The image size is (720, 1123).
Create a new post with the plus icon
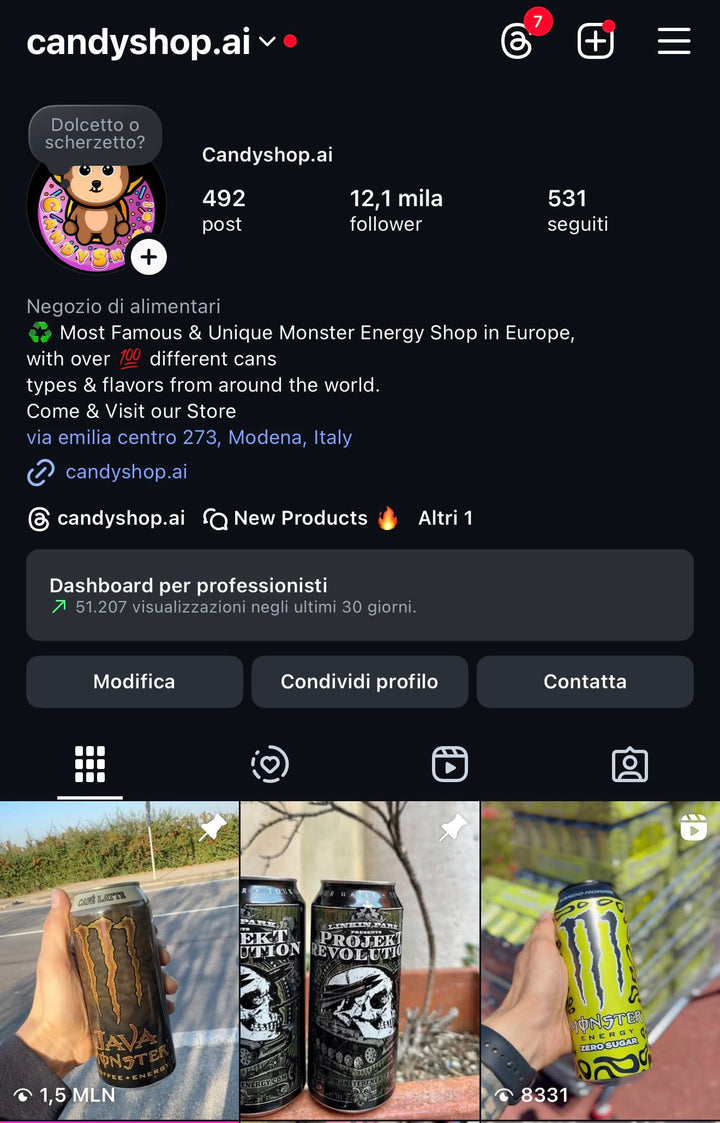pyautogui.click(x=595, y=41)
